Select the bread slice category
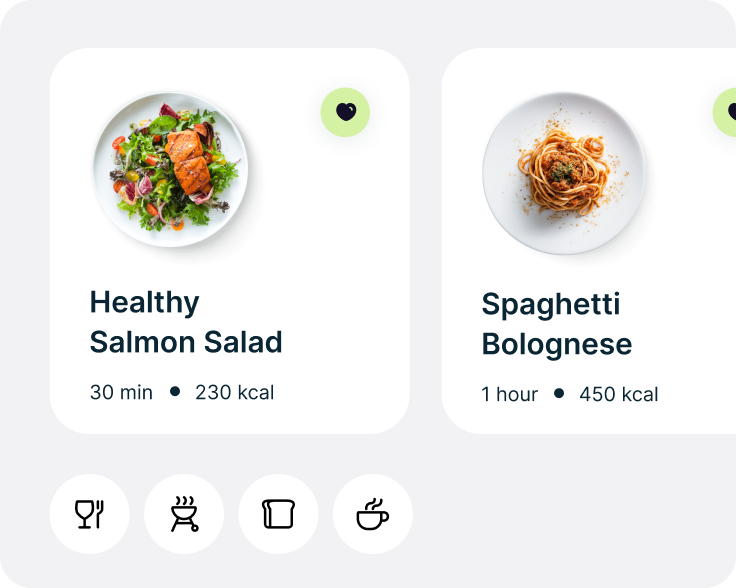 click(278, 514)
